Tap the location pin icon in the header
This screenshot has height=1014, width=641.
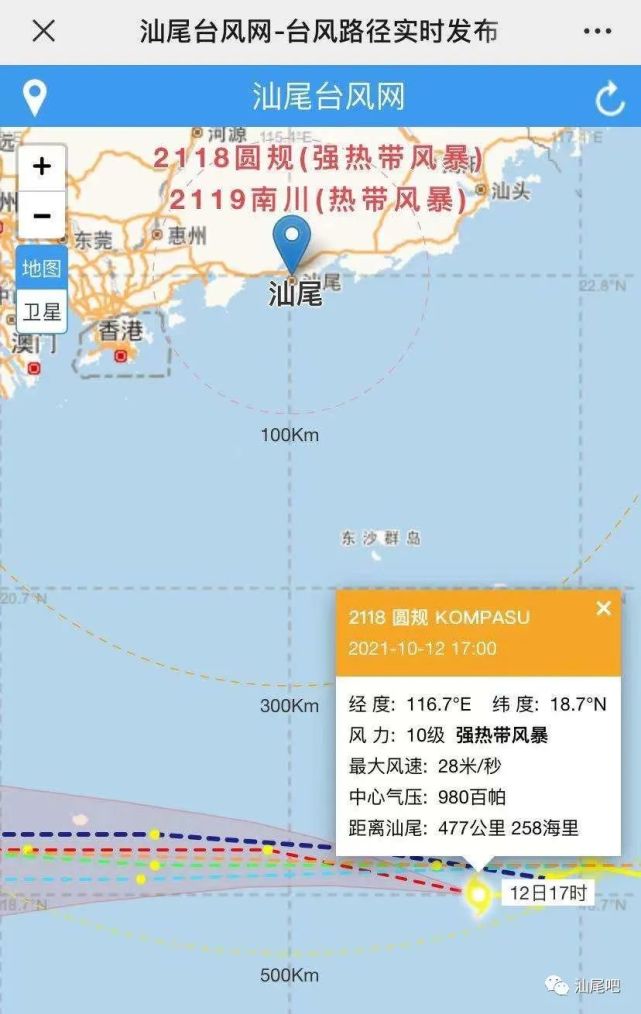[x=36, y=98]
